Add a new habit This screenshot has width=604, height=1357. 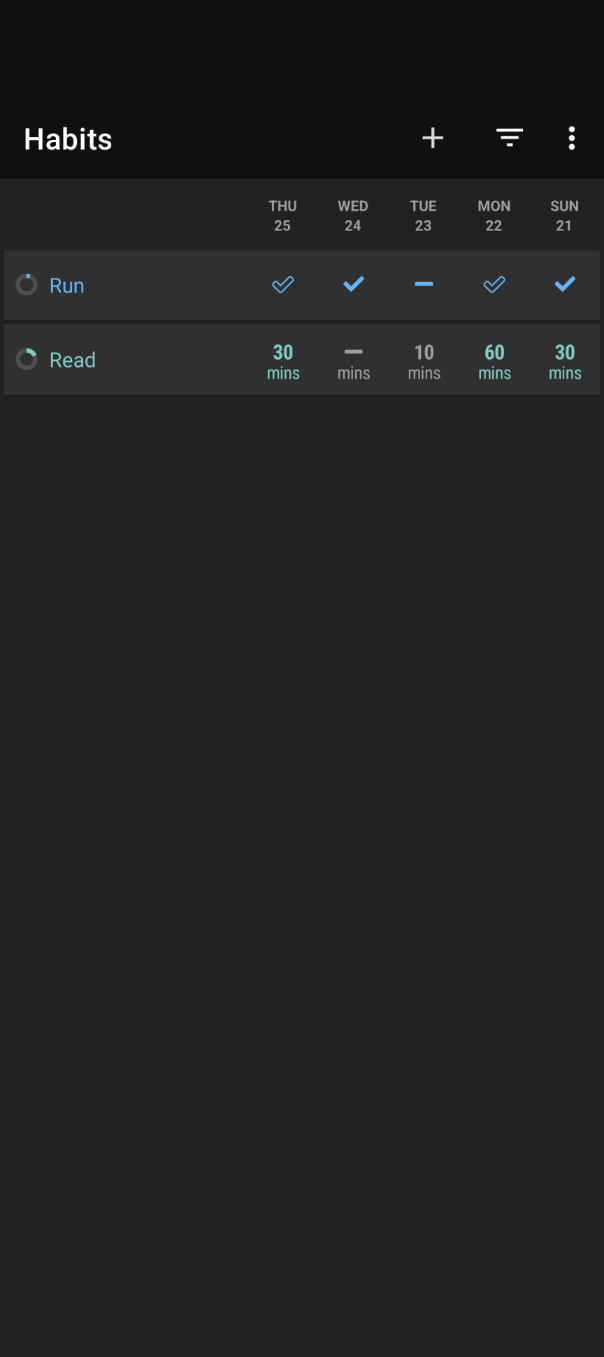pos(433,138)
